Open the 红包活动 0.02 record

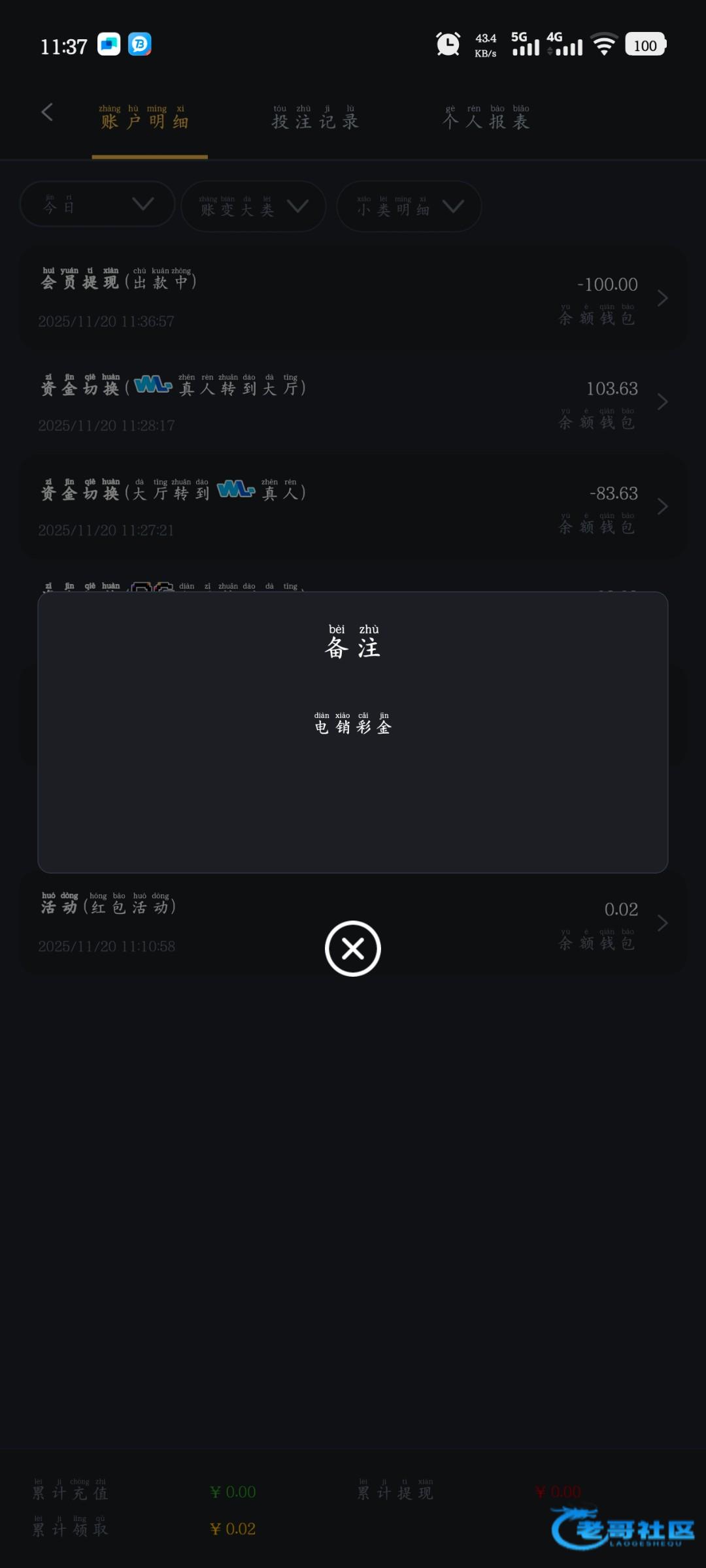523,923
